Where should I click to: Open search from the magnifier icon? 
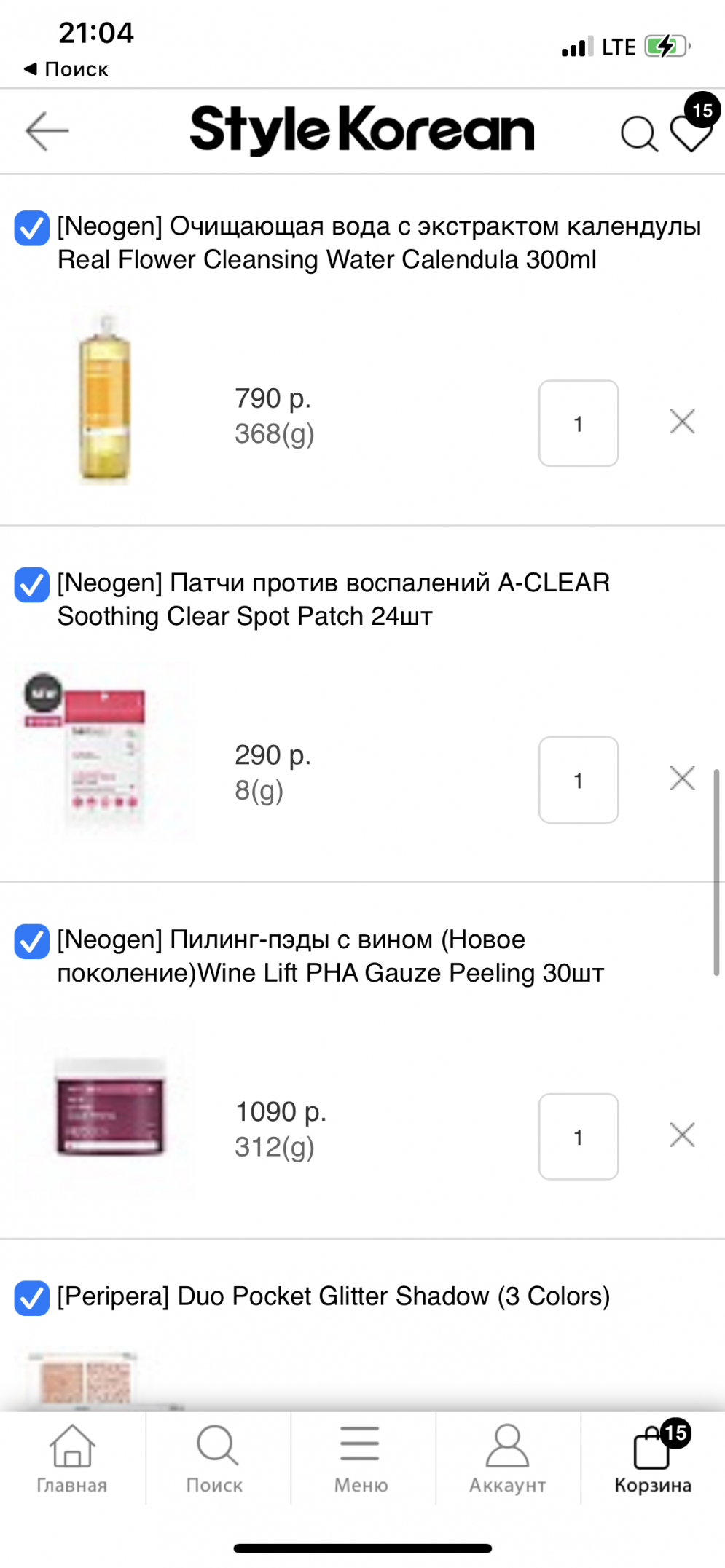tap(638, 133)
